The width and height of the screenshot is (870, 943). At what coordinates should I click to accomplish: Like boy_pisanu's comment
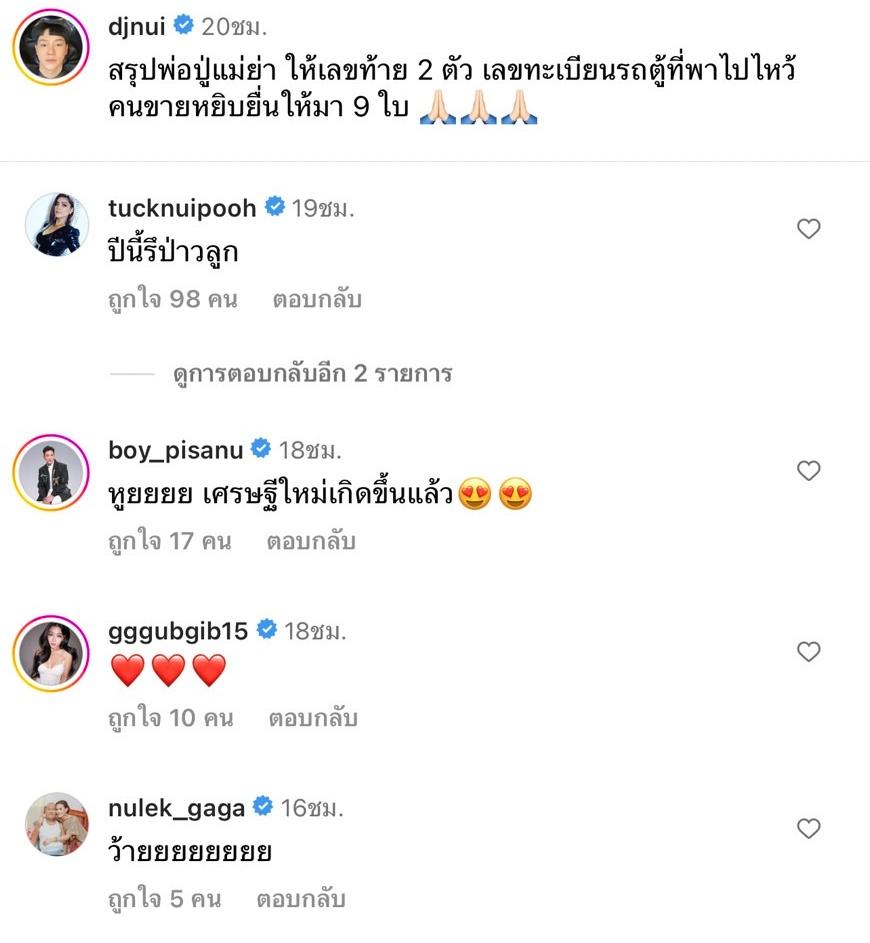808,471
